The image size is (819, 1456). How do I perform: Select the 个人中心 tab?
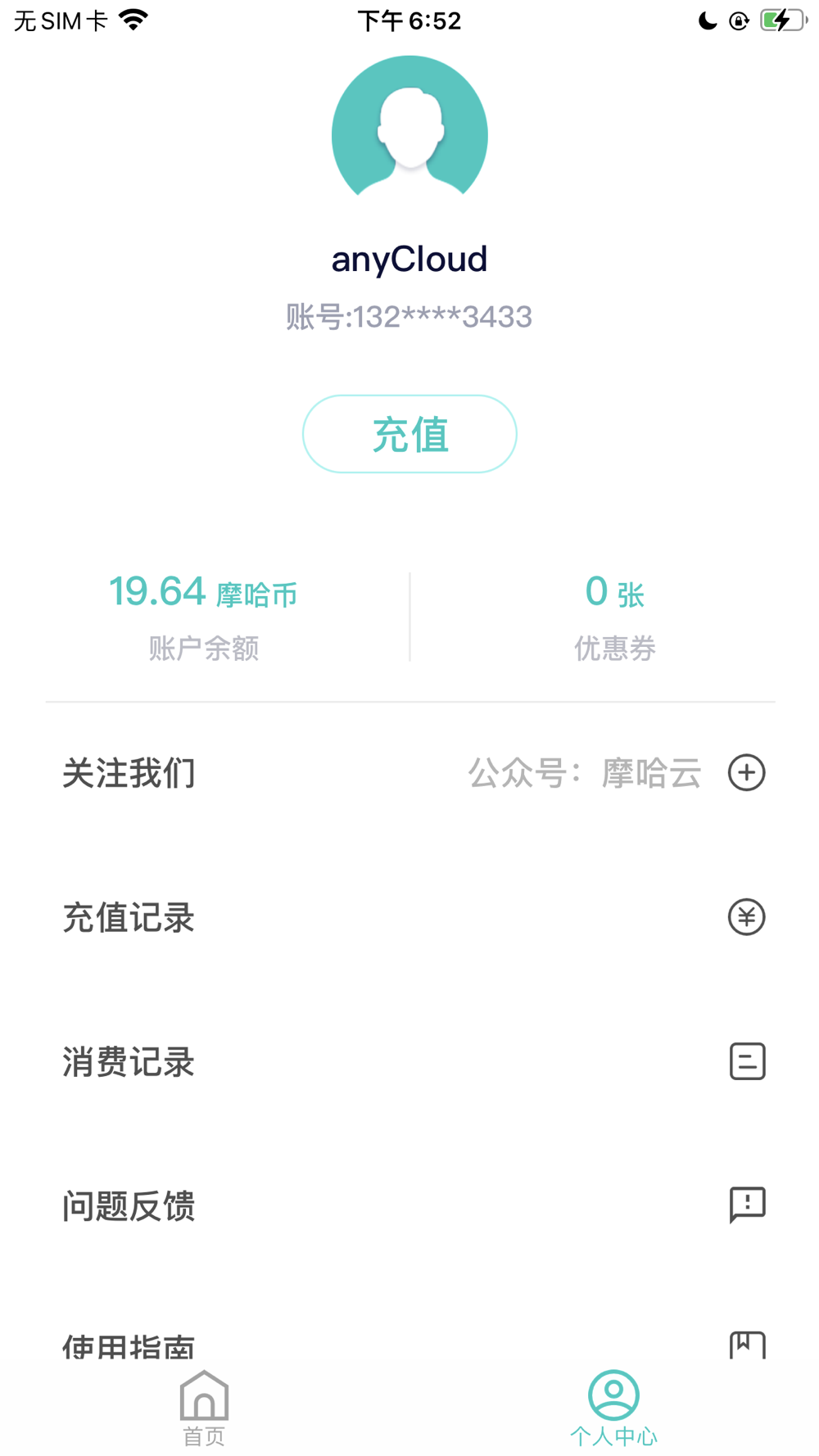pyautogui.click(x=613, y=1408)
